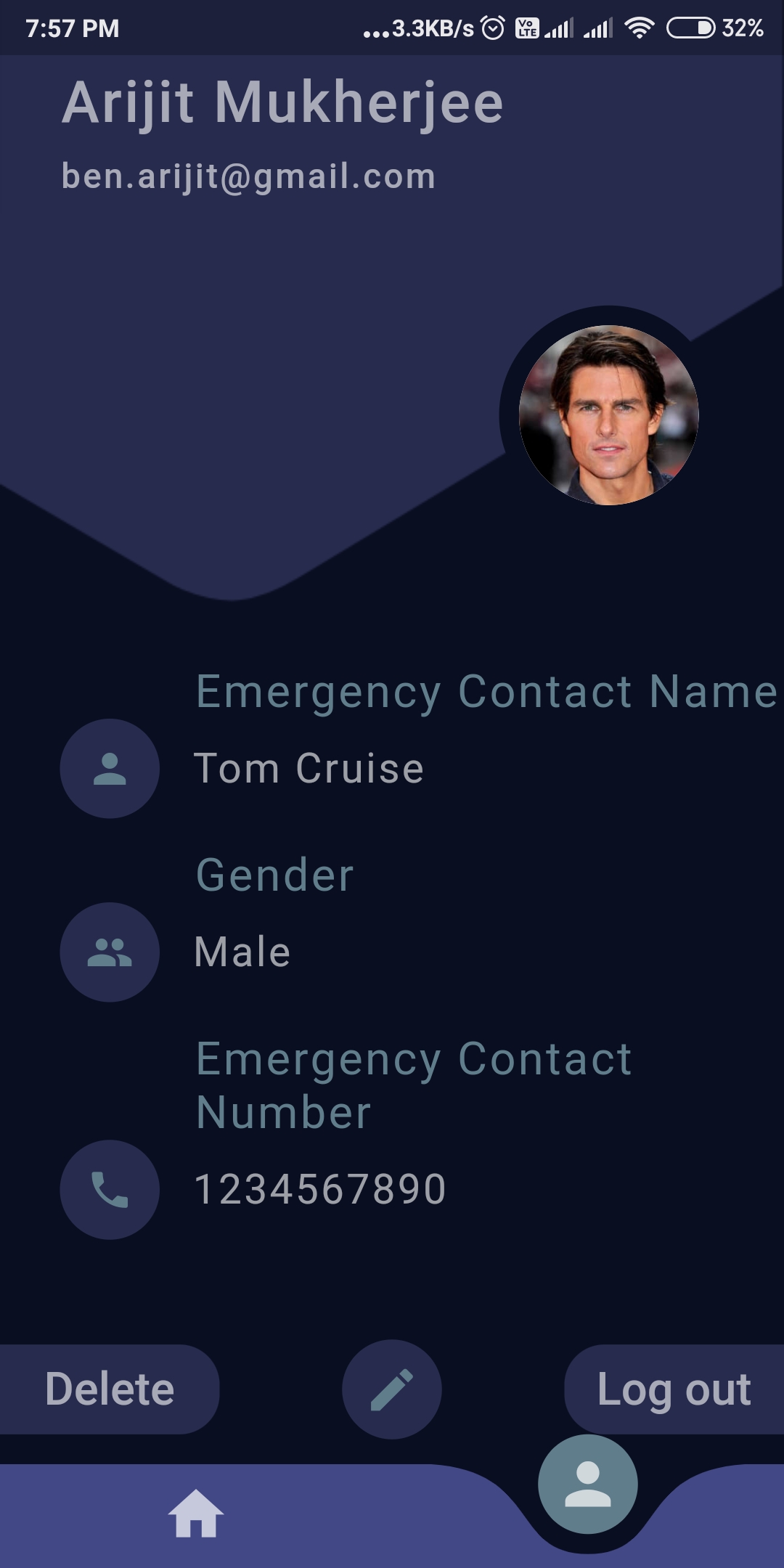Select the profile tab in bottom bar
The image size is (784, 1568).
pyautogui.click(x=587, y=1485)
